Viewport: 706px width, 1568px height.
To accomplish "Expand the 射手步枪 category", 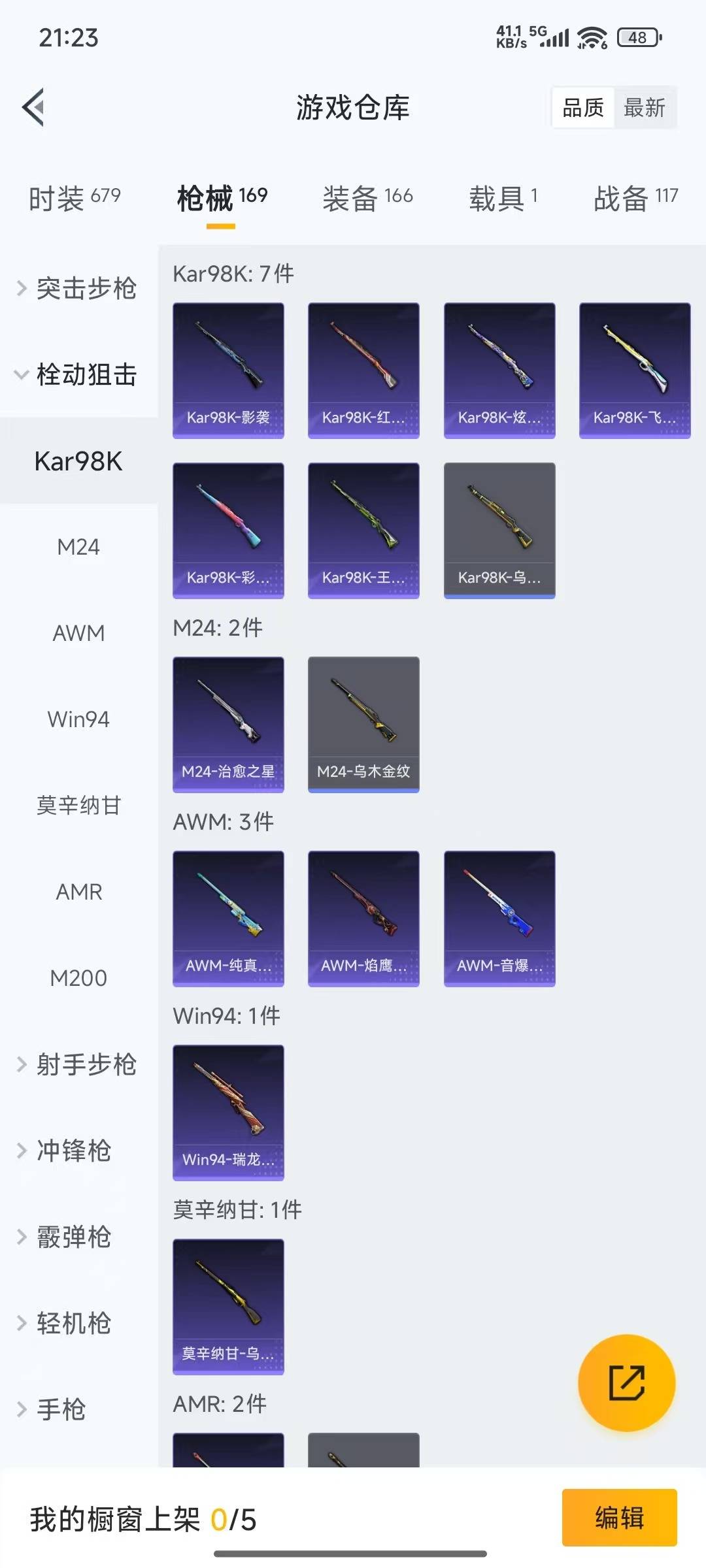I will 78,1064.
